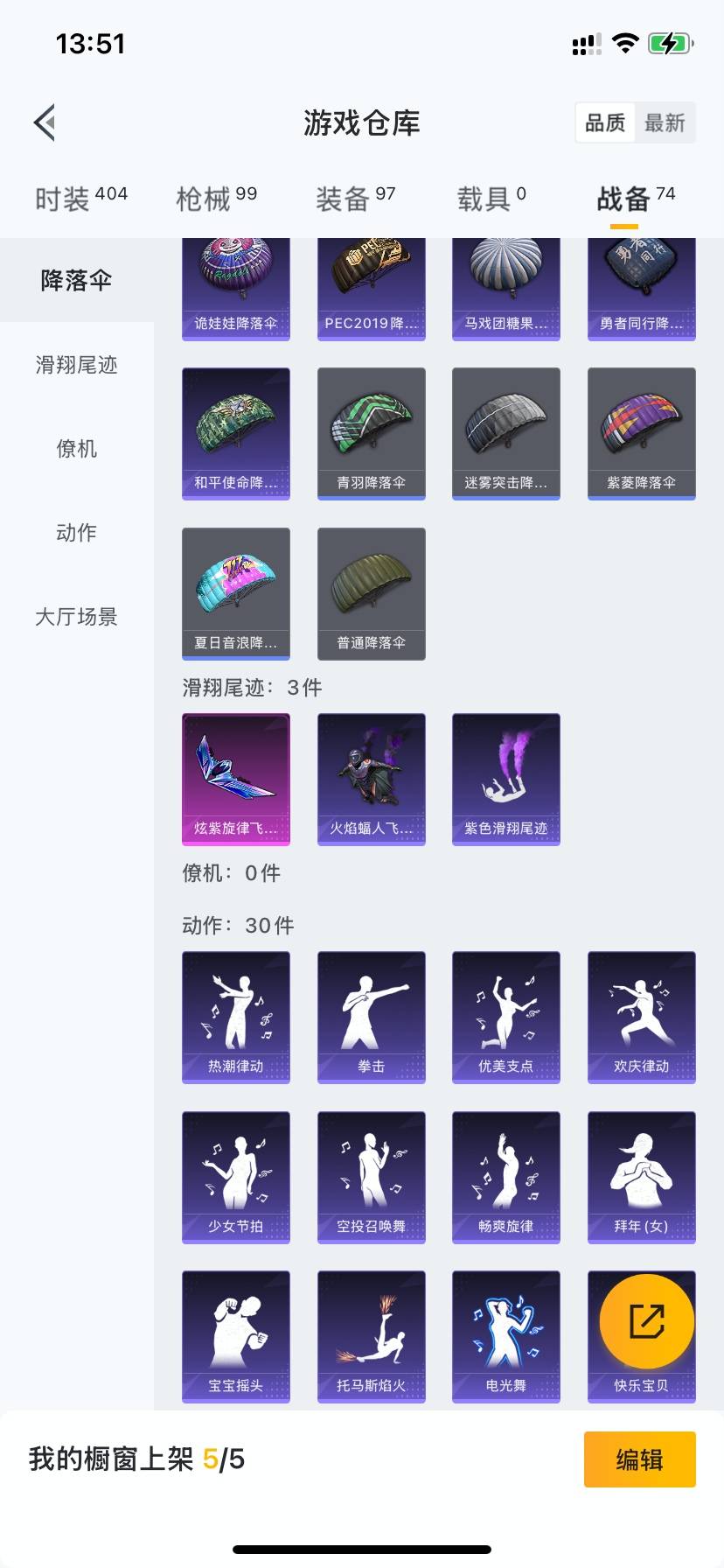Viewport: 724px width, 1568px height.
Task: Open the 紫色滑翔尾迹 item
Action: (x=505, y=779)
